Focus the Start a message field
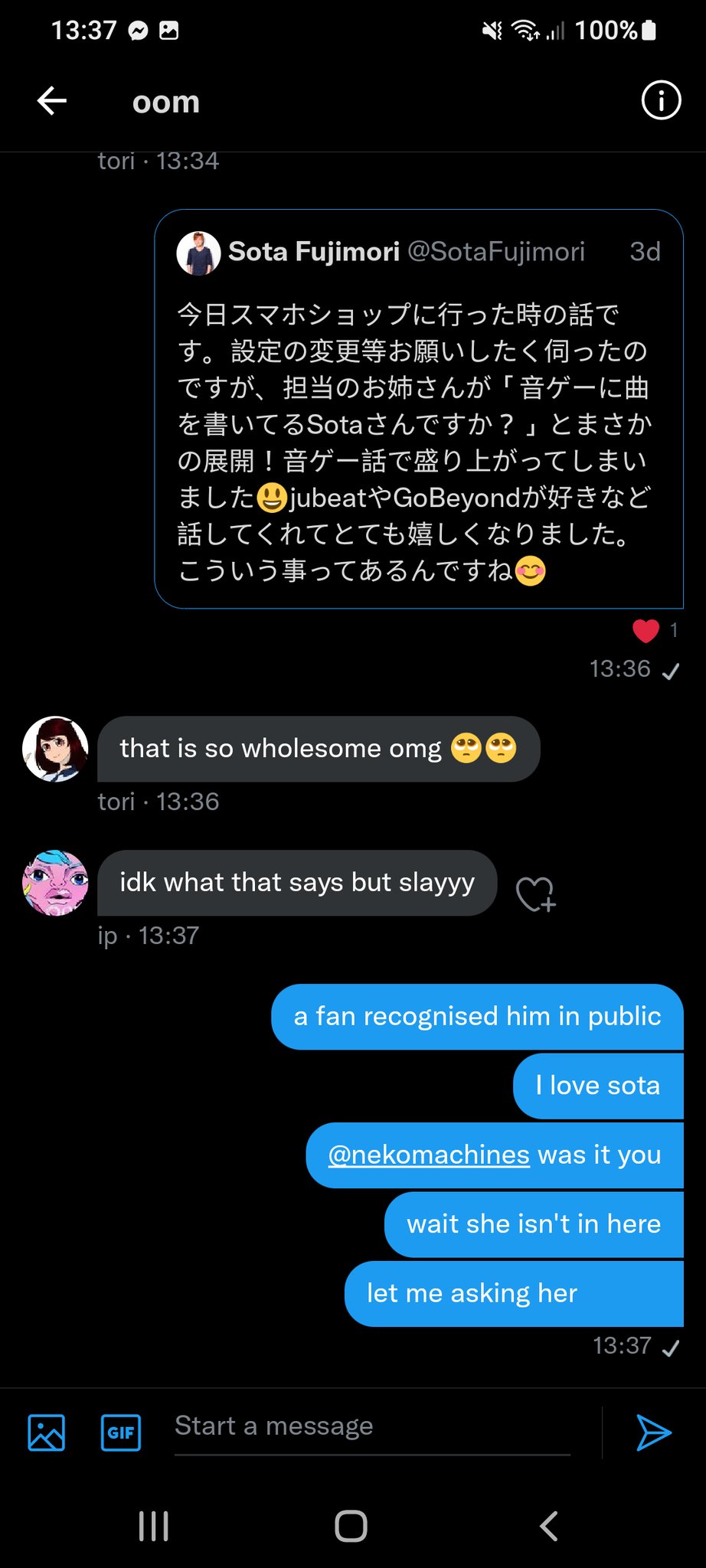 [x=372, y=1426]
